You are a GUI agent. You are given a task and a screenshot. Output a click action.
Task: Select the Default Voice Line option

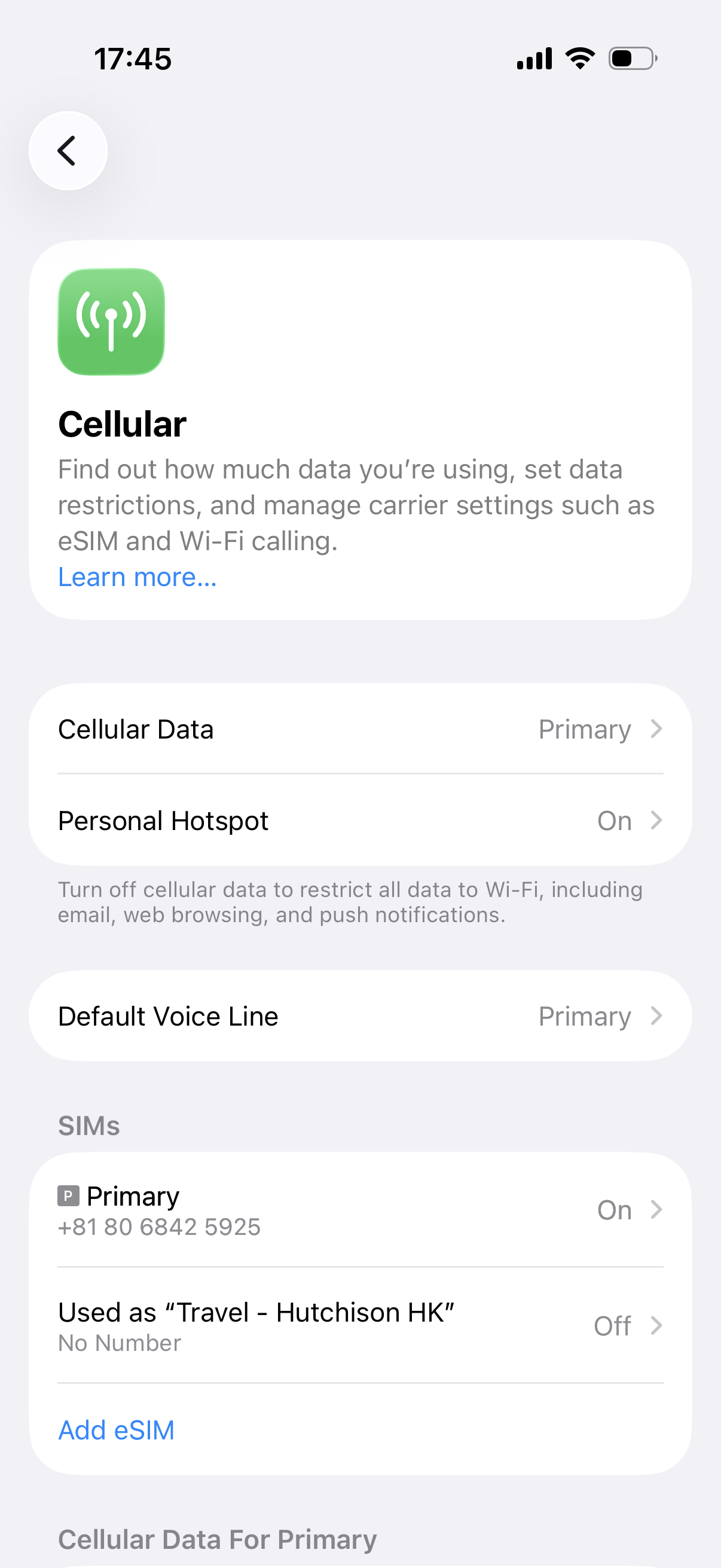359,1016
